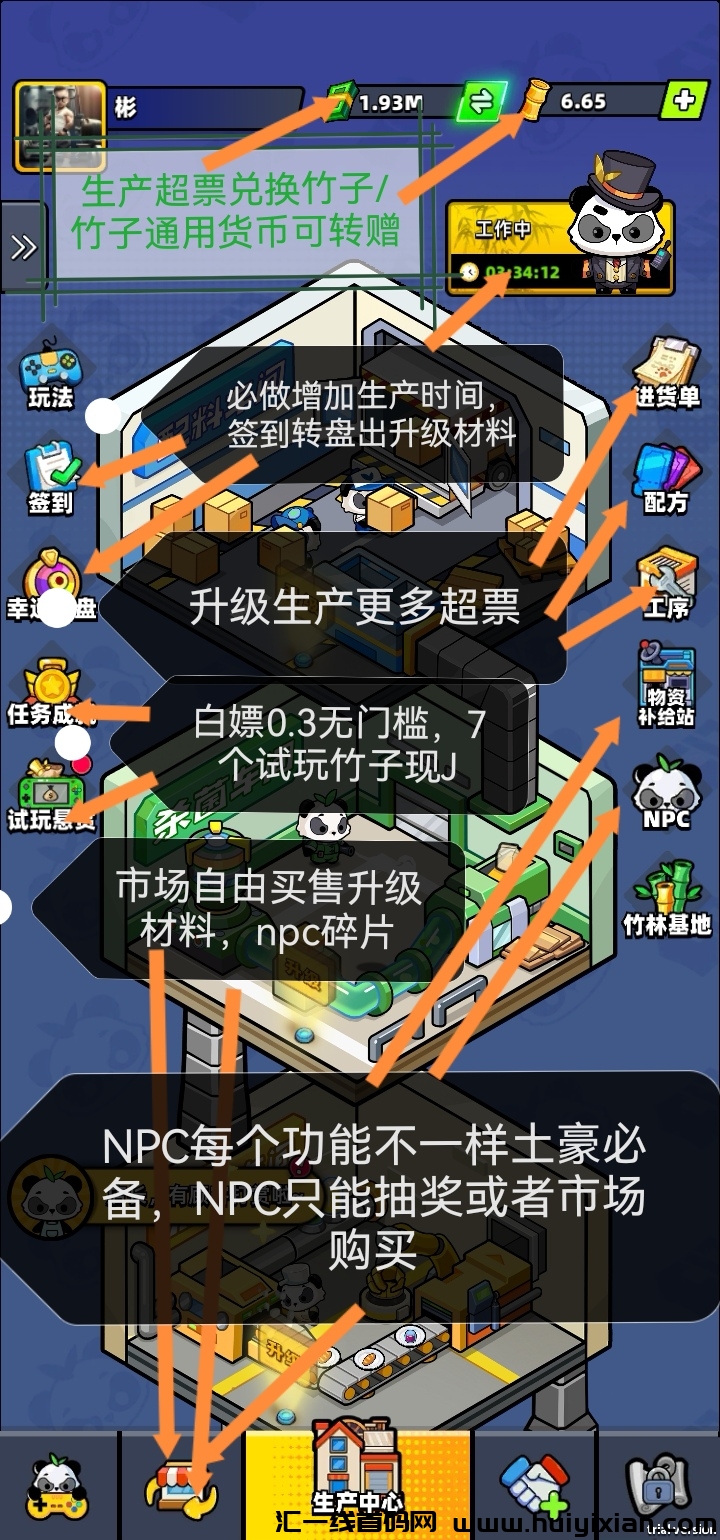Image resolution: width=720 pixels, height=1540 pixels.
Task: Open the 试玩悬赏 trial rewards
Action: [50, 797]
